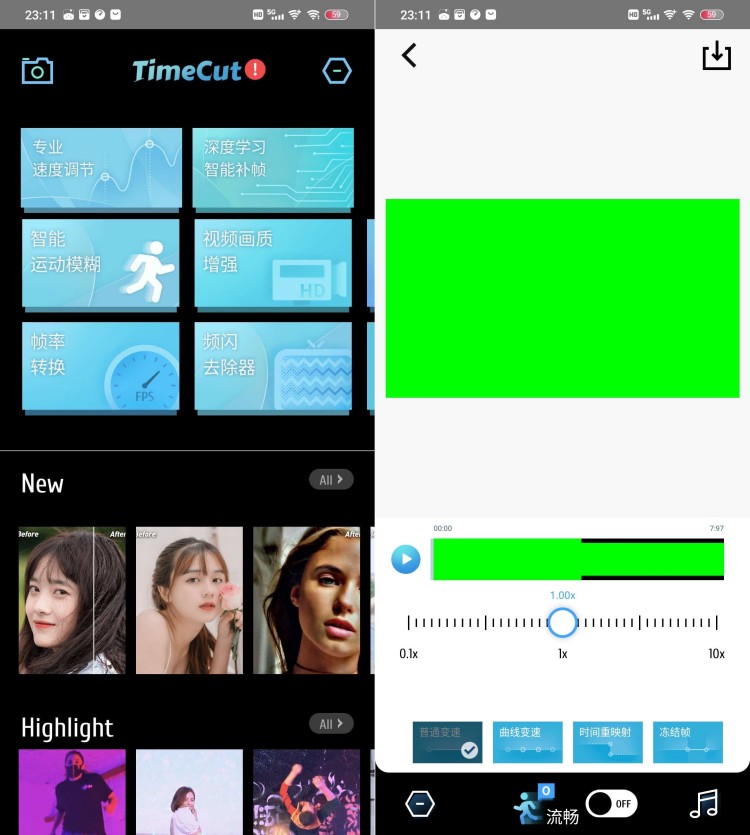The width and height of the screenshot is (750, 835).
Task: Select 普通变速 mode
Action: (x=447, y=742)
